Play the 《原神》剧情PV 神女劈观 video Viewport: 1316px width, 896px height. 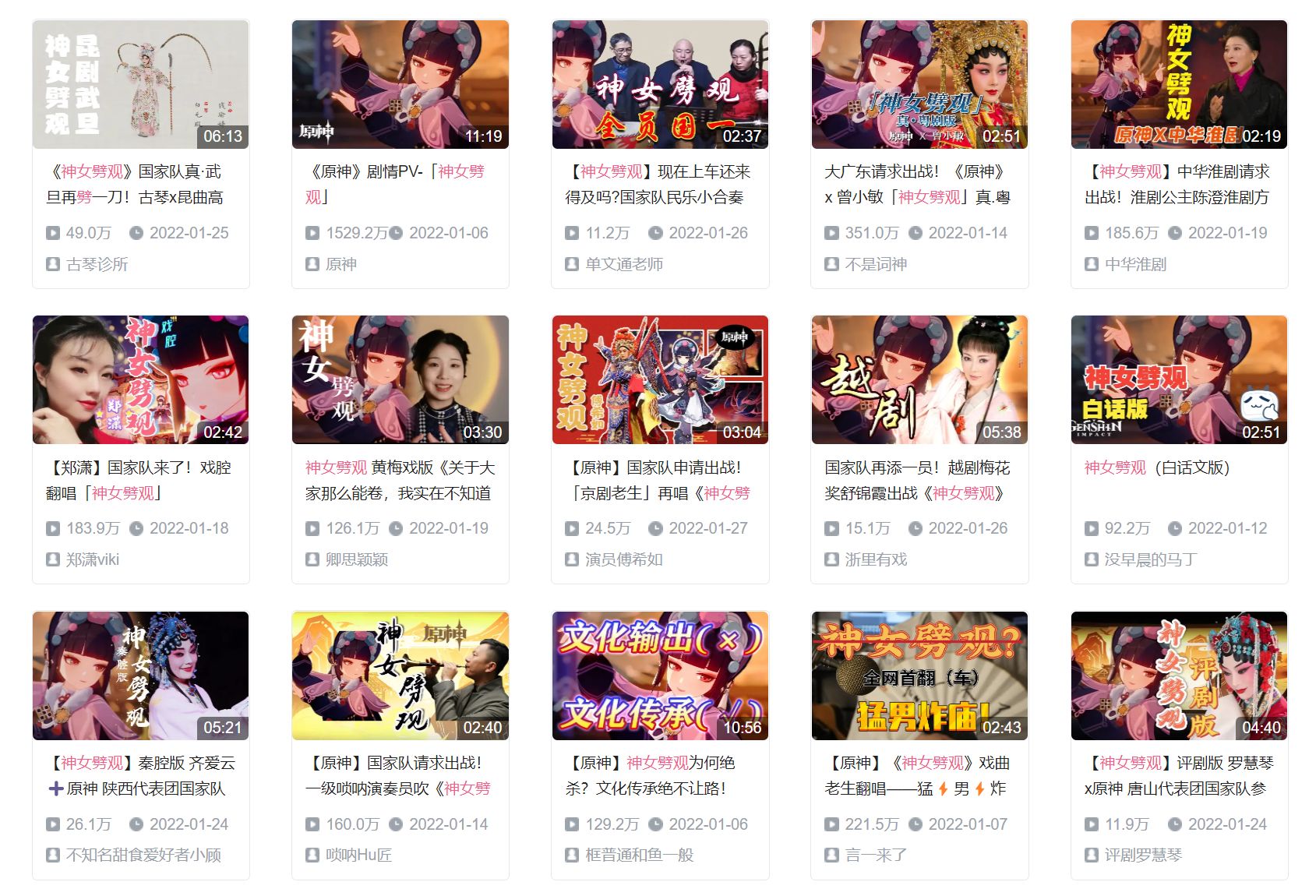(x=400, y=85)
